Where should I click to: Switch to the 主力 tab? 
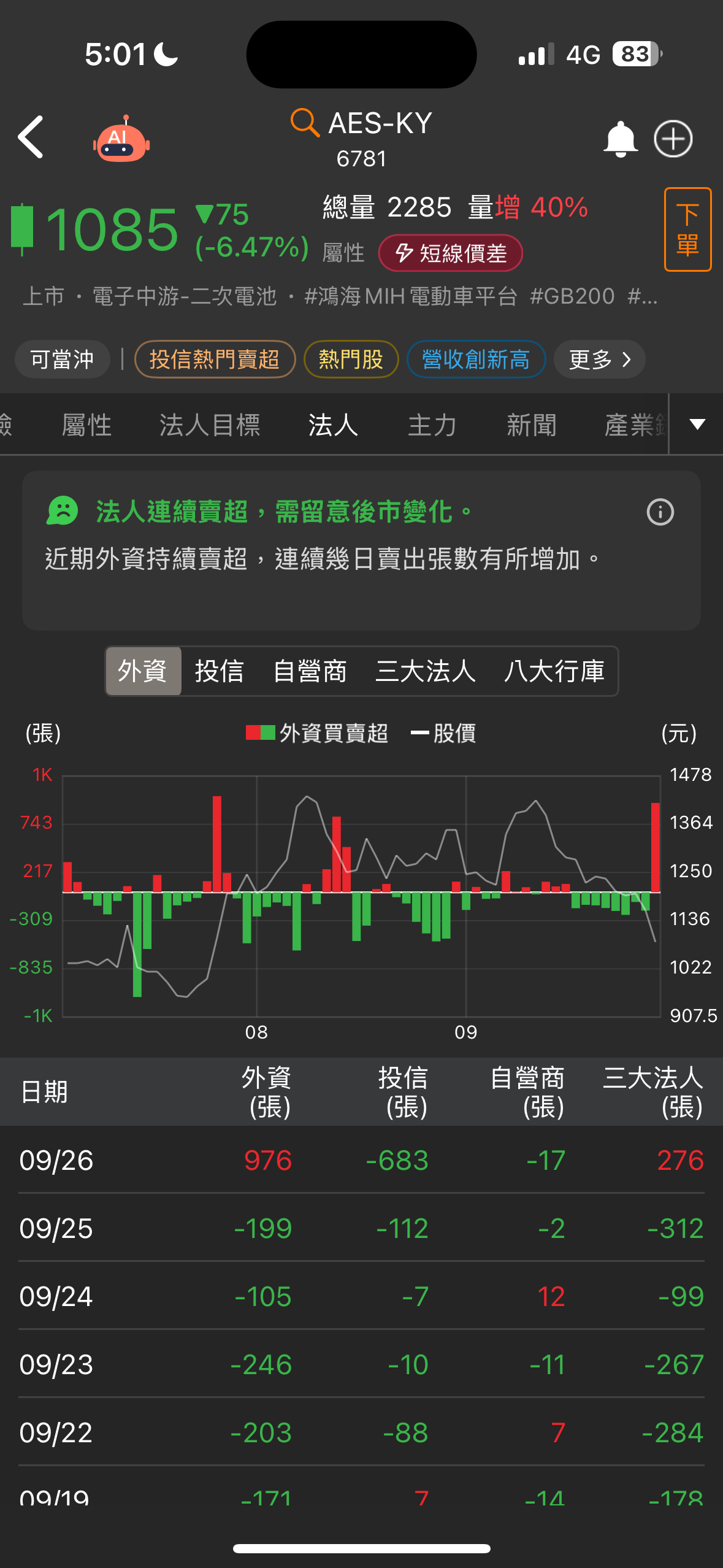tap(432, 425)
